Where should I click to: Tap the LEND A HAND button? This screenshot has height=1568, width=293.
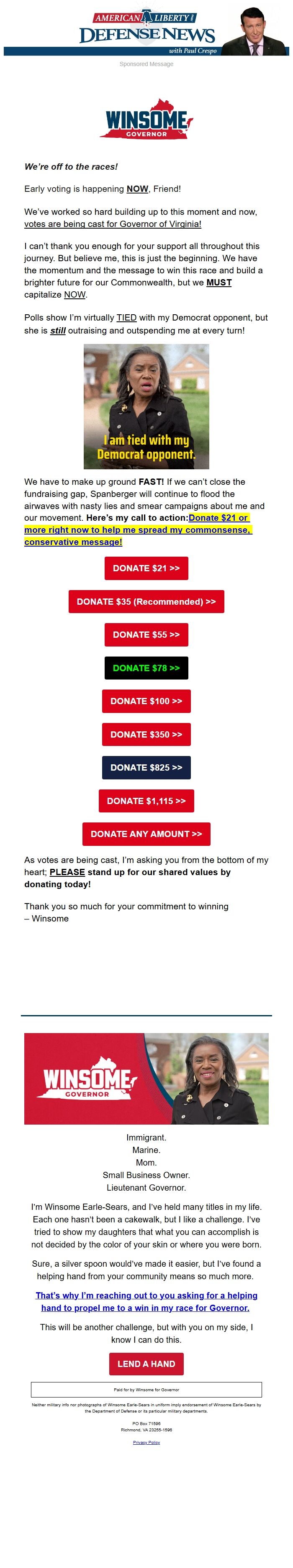tap(146, 1364)
